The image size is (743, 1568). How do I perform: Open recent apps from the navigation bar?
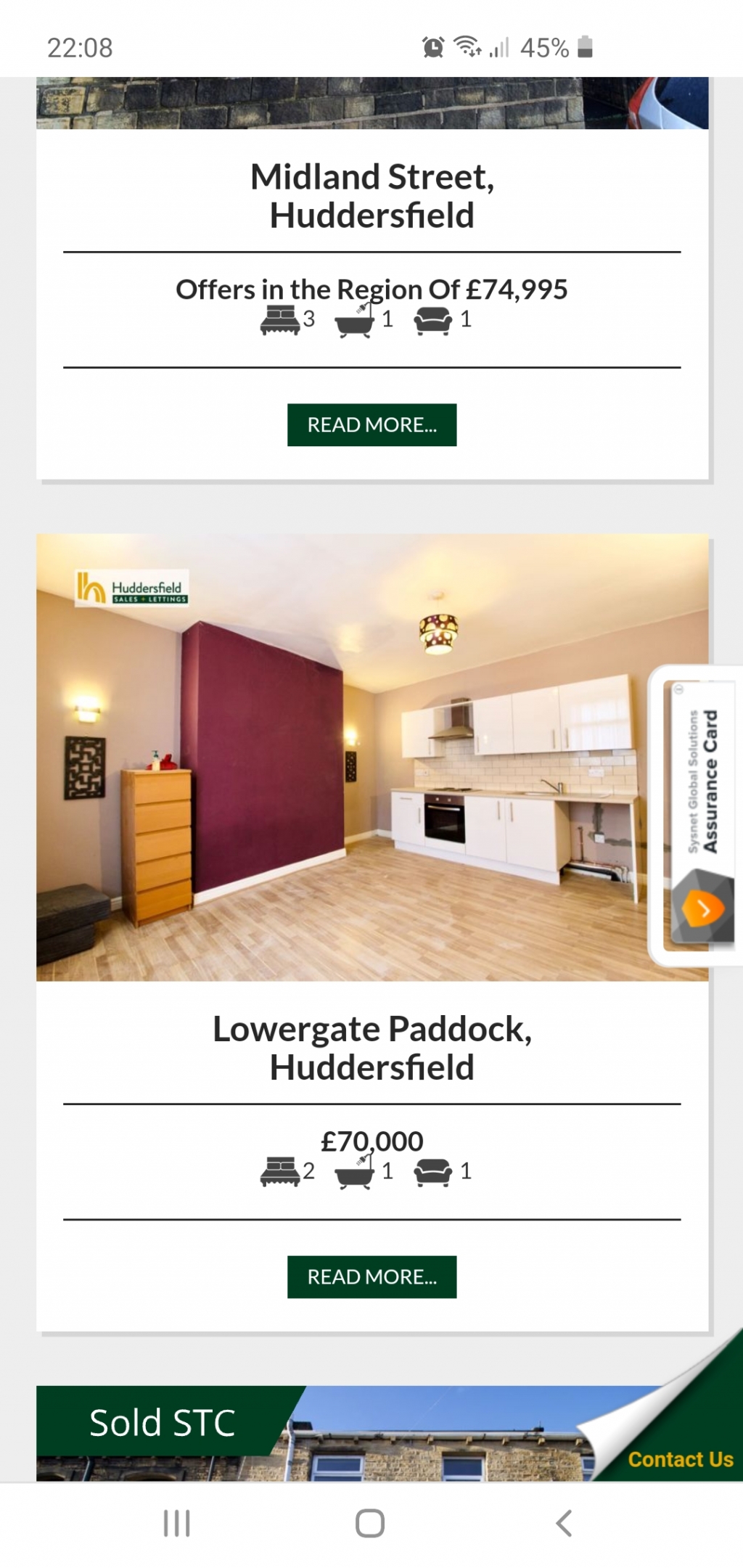(176, 1523)
